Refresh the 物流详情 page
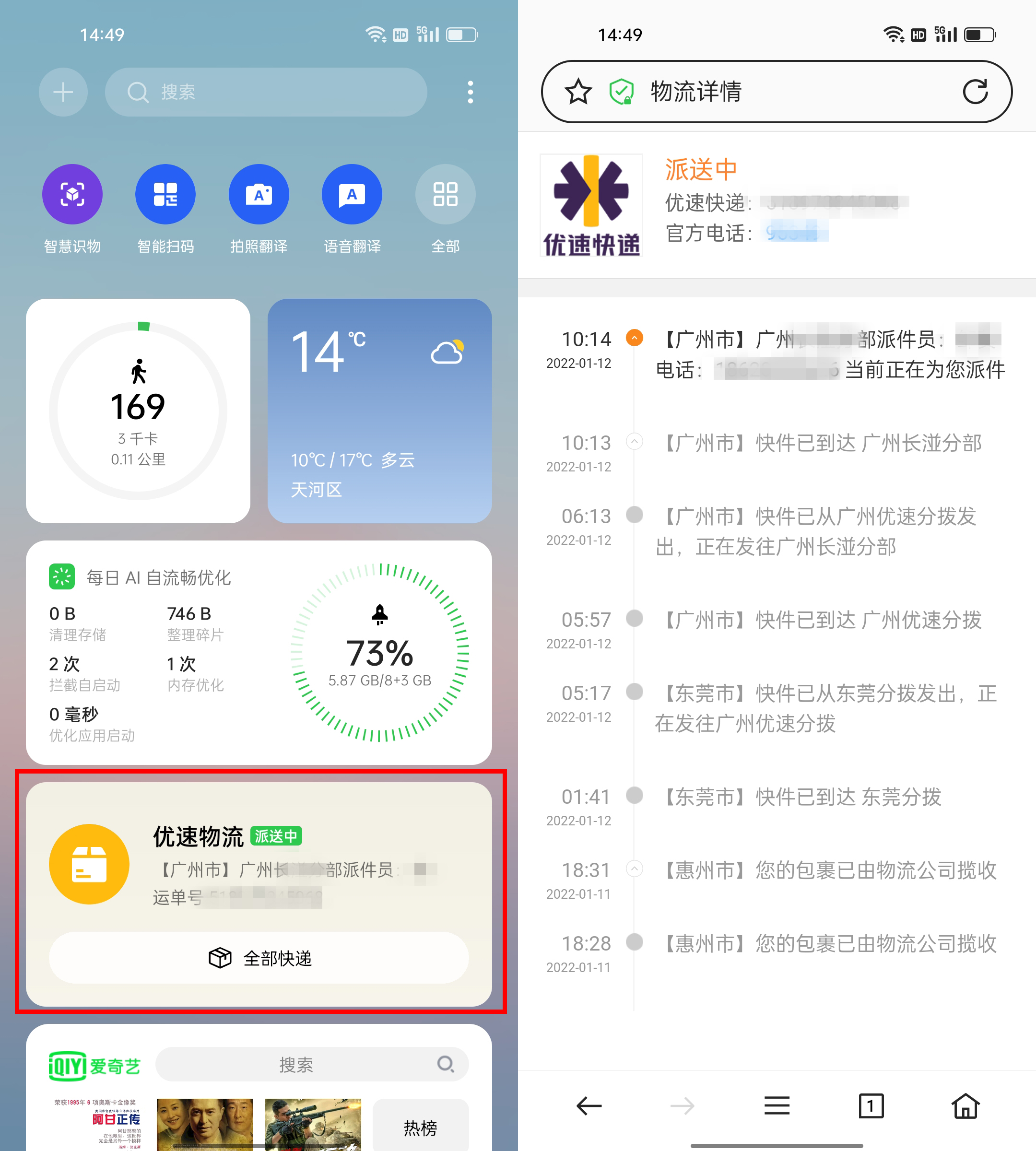Image resolution: width=1036 pixels, height=1151 pixels. (x=975, y=91)
